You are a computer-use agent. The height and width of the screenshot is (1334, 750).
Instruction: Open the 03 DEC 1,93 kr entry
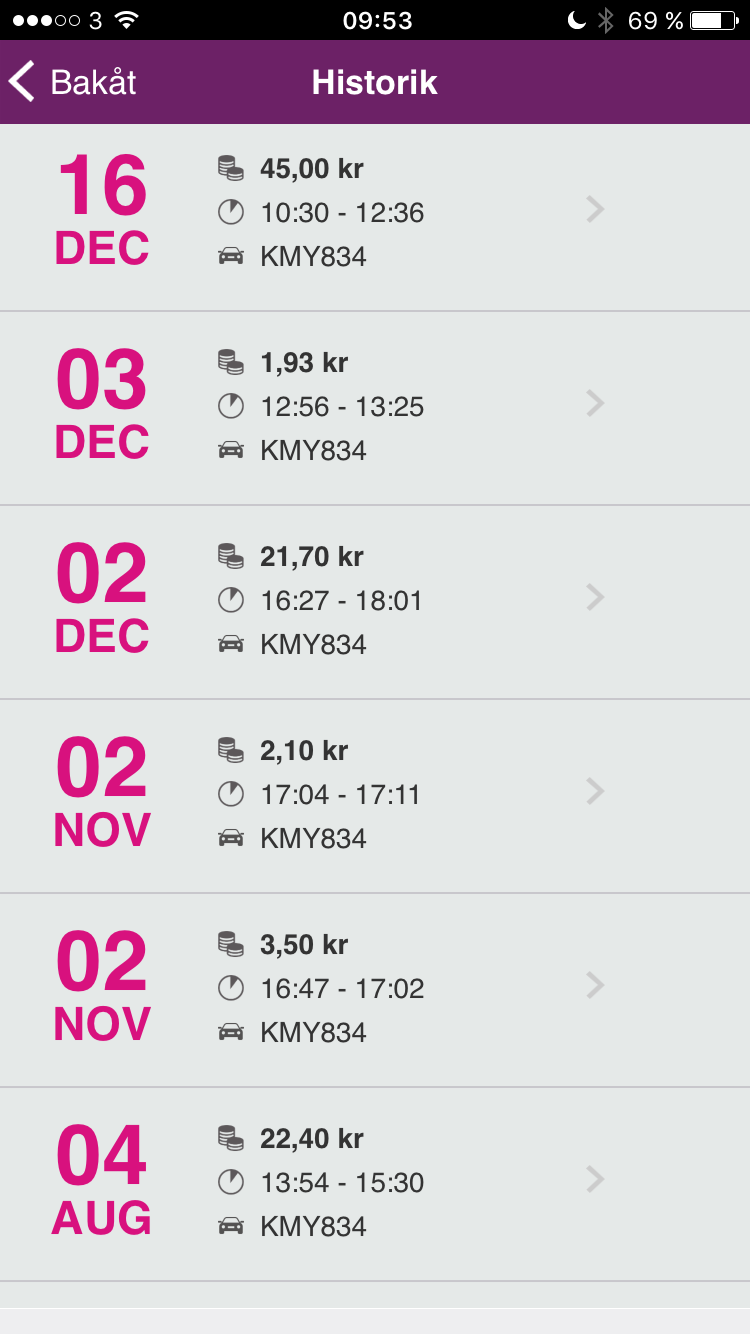point(375,408)
